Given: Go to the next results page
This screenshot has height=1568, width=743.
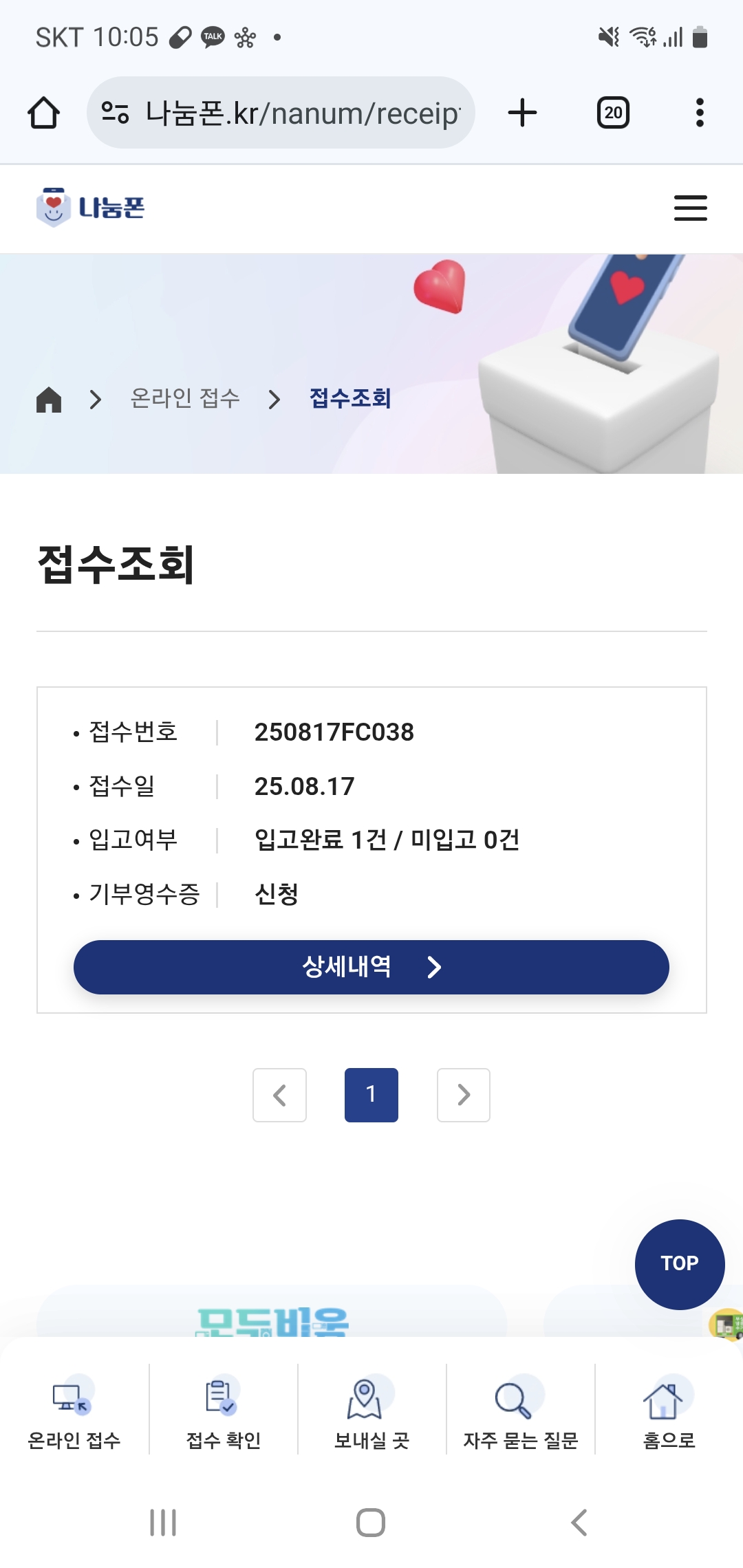Looking at the screenshot, I should pyautogui.click(x=464, y=1095).
